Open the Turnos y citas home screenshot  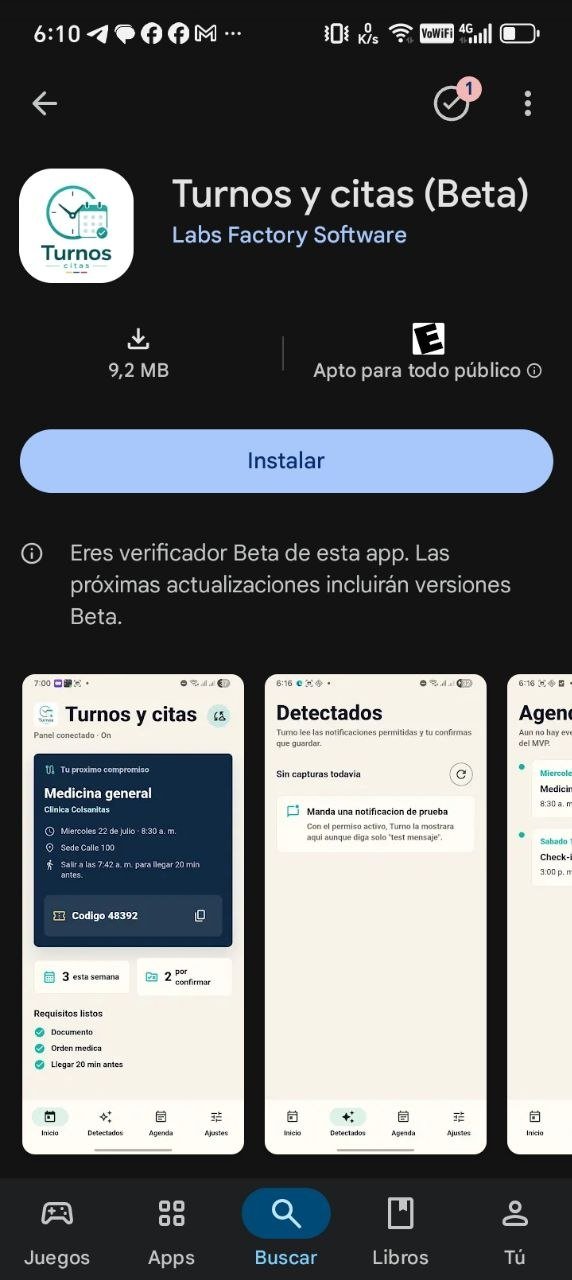[x=133, y=914]
